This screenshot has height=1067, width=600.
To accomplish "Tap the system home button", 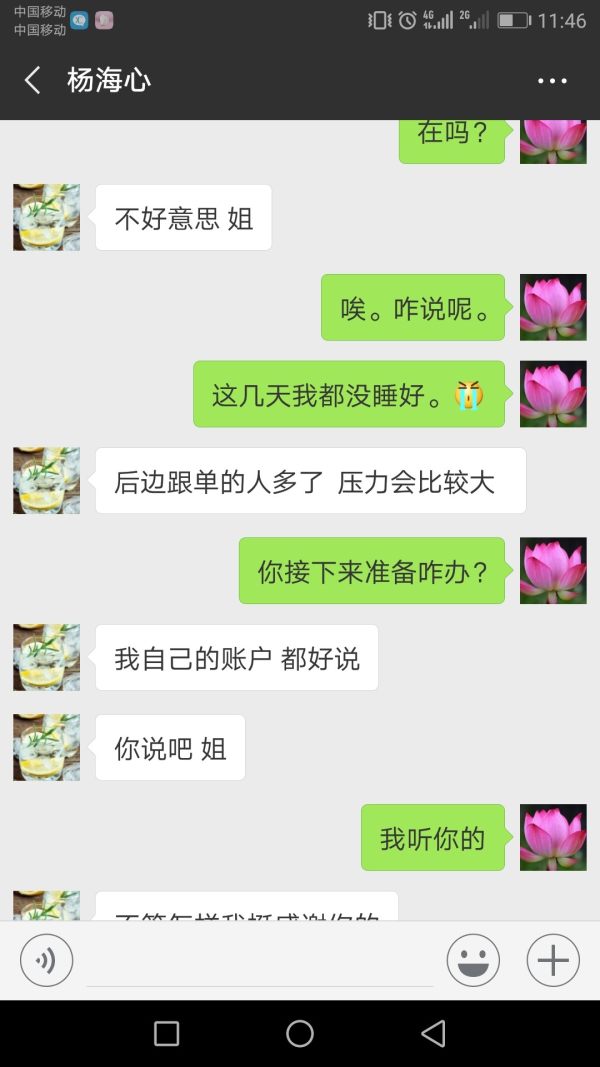I will tap(300, 1033).
